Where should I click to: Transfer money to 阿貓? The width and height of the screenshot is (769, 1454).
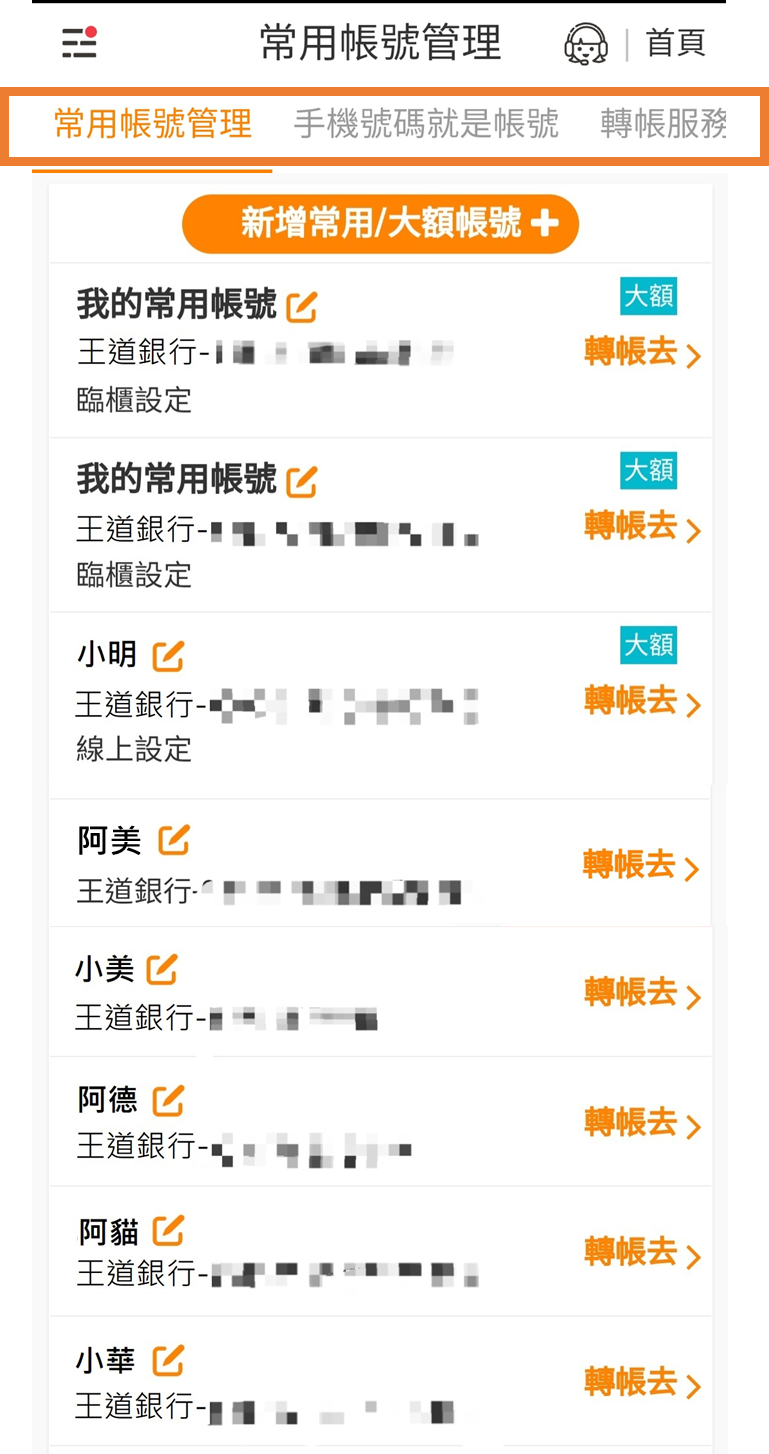[x=642, y=1253]
